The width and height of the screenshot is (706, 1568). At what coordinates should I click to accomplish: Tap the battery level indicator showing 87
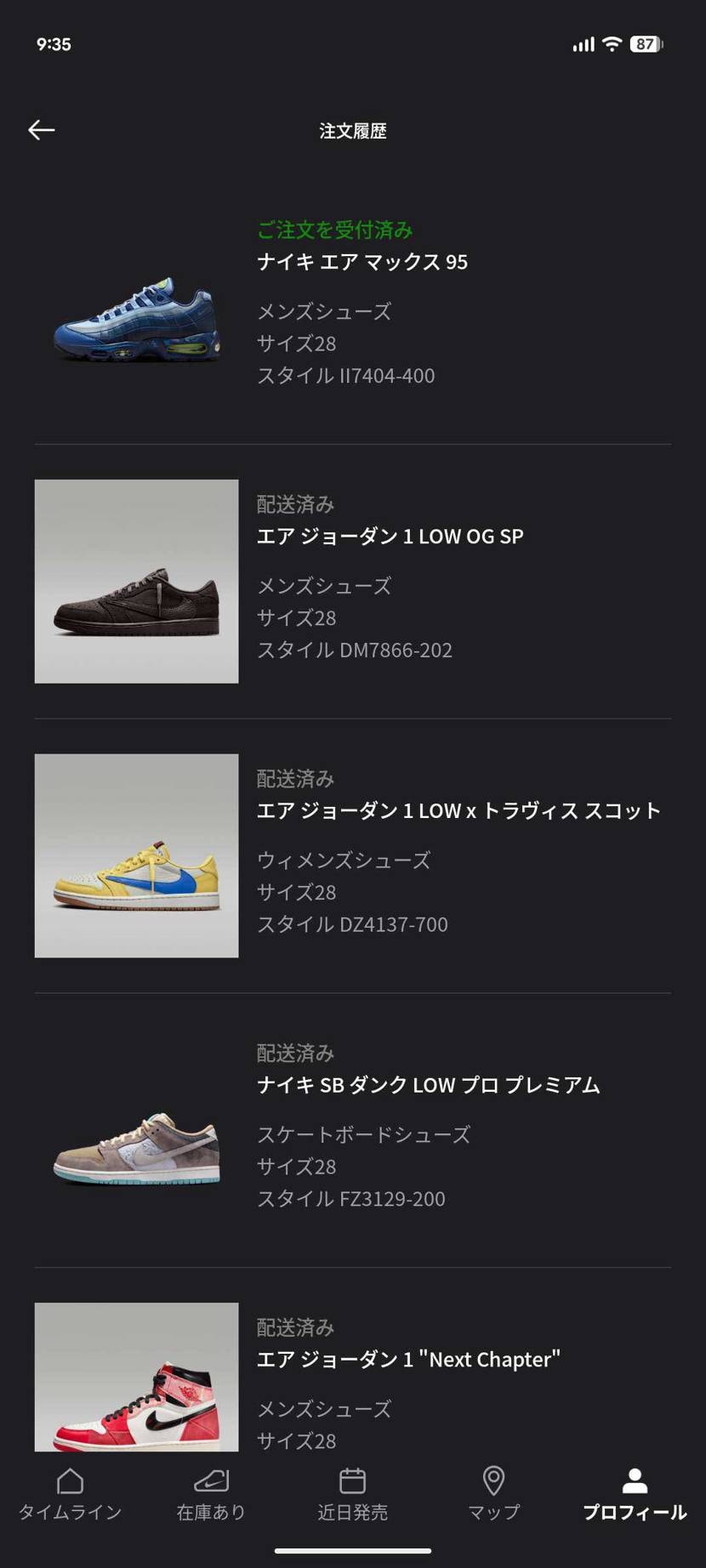click(x=644, y=44)
